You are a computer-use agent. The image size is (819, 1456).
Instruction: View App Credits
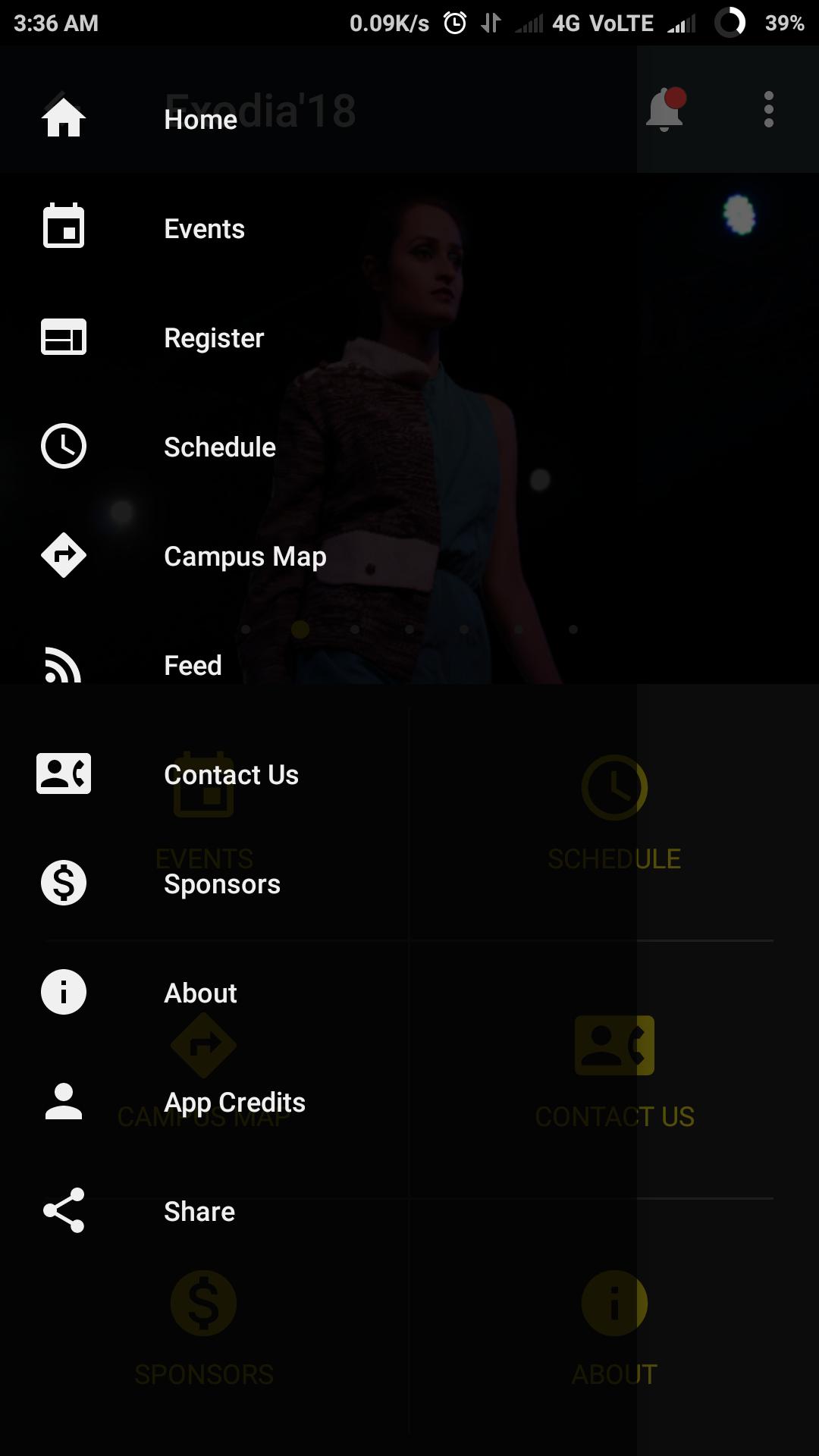(x=234, y=1102)
